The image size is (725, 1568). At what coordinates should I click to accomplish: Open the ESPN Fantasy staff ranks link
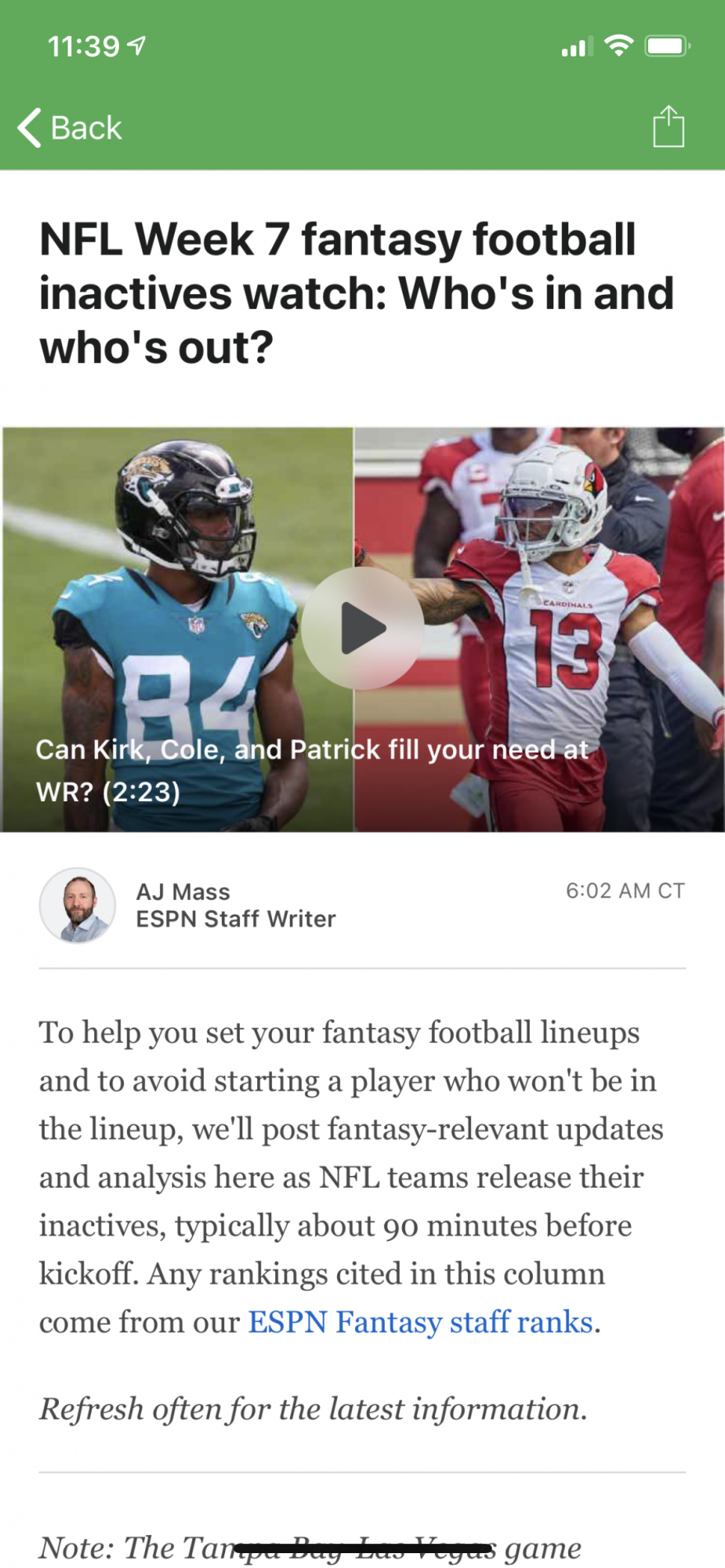(x=420, y=1323)
